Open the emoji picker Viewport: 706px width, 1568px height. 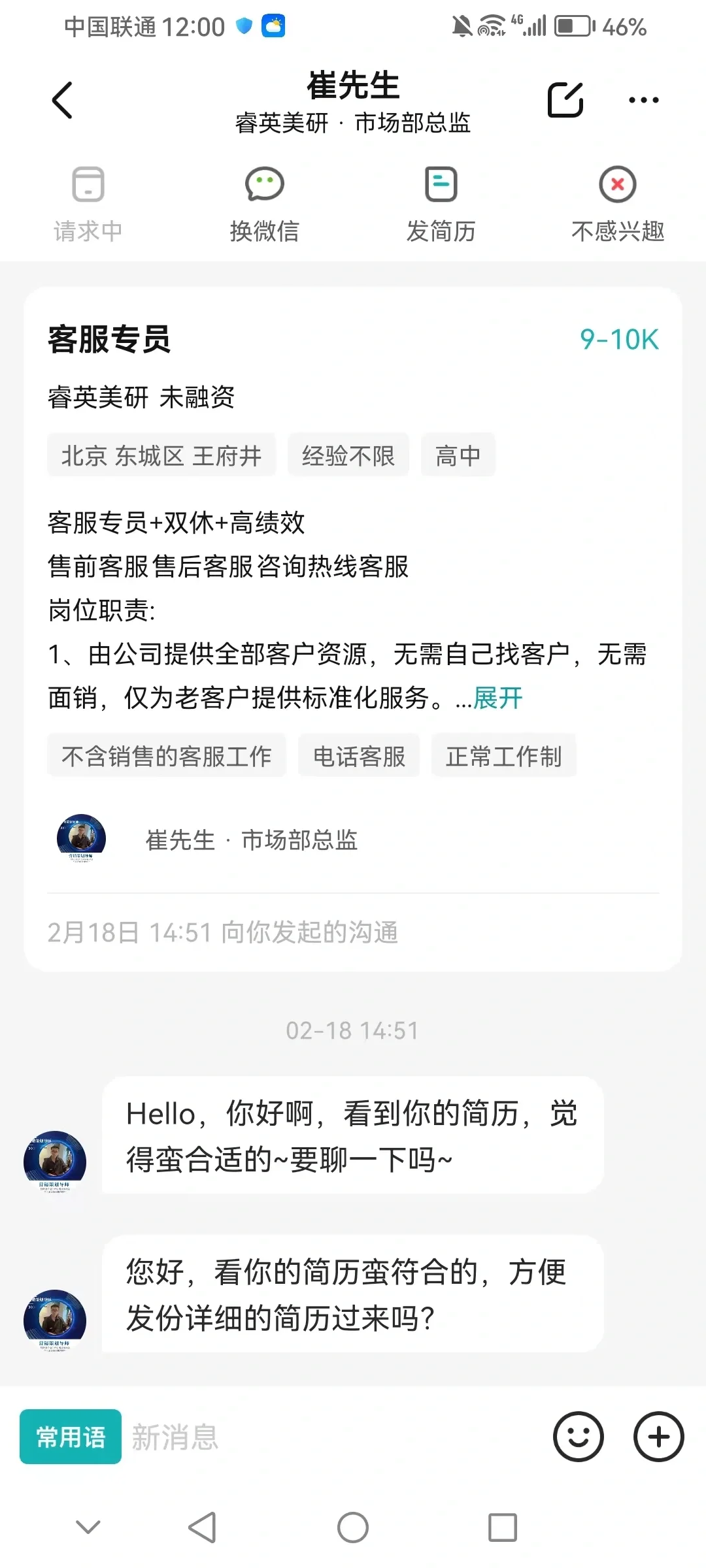pyautogui.click(x=579, y=1437)
